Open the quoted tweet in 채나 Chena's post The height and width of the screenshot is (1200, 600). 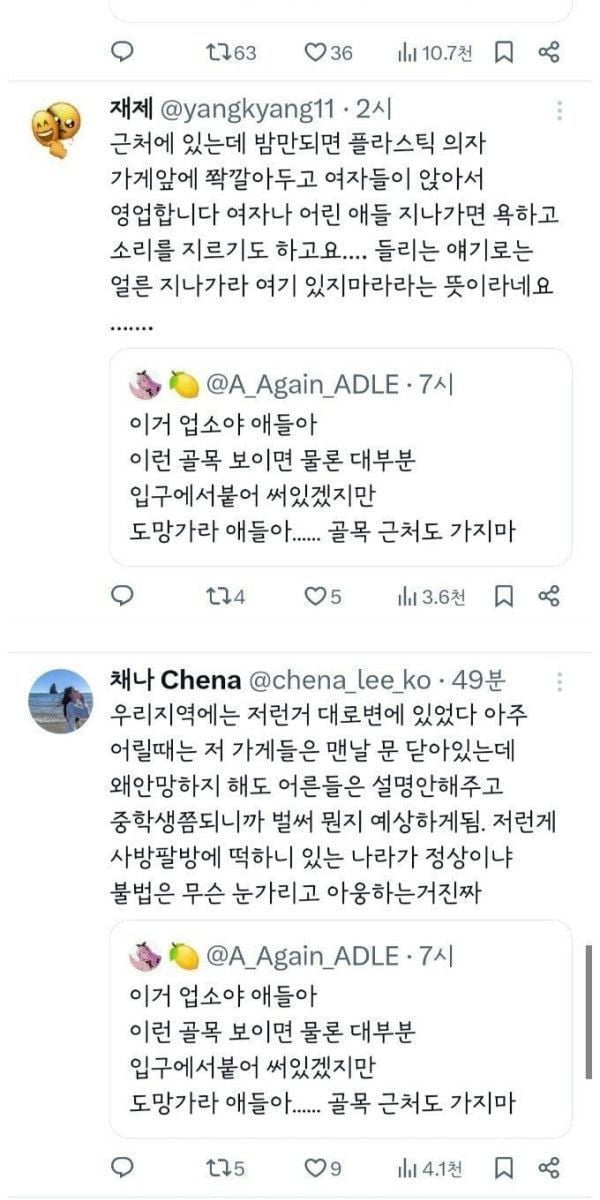coord(339,1028)
